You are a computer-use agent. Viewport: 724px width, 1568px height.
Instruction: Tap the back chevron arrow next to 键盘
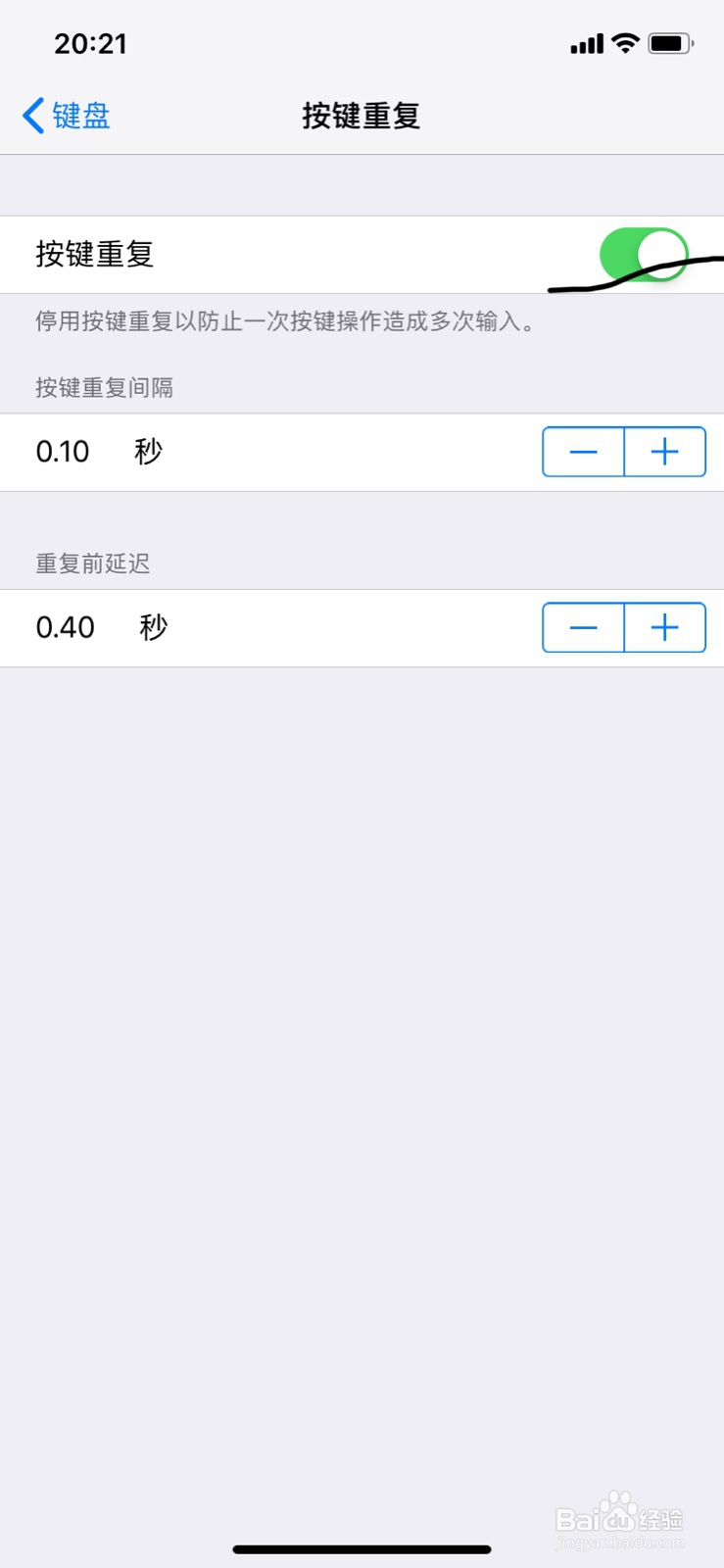point(29,116)
